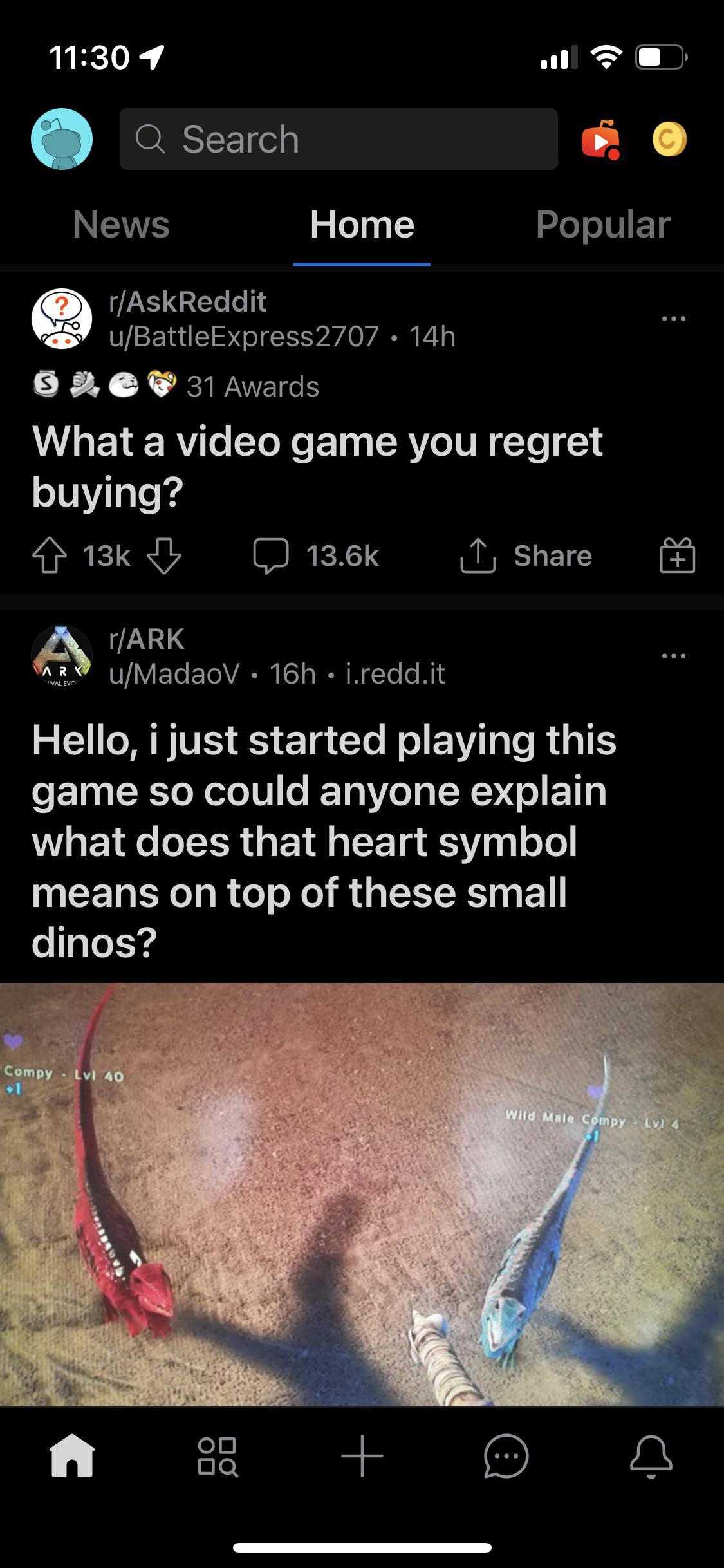Open the communities browse tab
Viewport: 724px width, 1568px height.
(x=218, y=1456)
